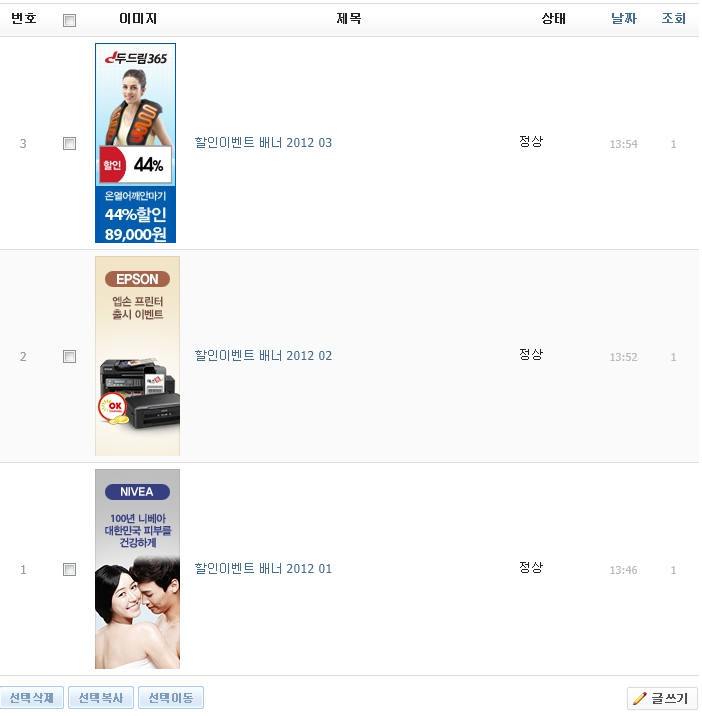The image size is (702, 716).
Task: Tick the checkbox for post number 1
Action: tap(69, 570)
